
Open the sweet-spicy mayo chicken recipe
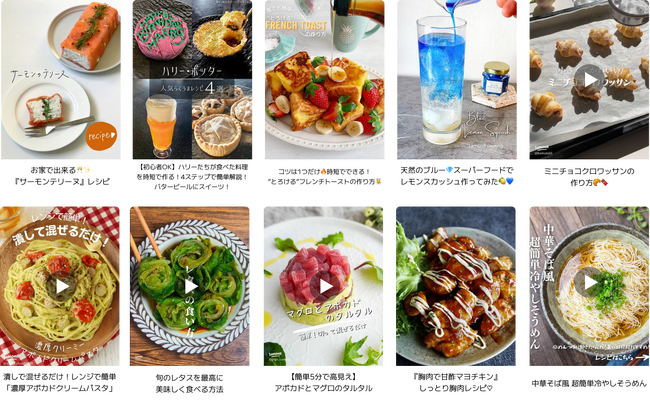[456, 286]
